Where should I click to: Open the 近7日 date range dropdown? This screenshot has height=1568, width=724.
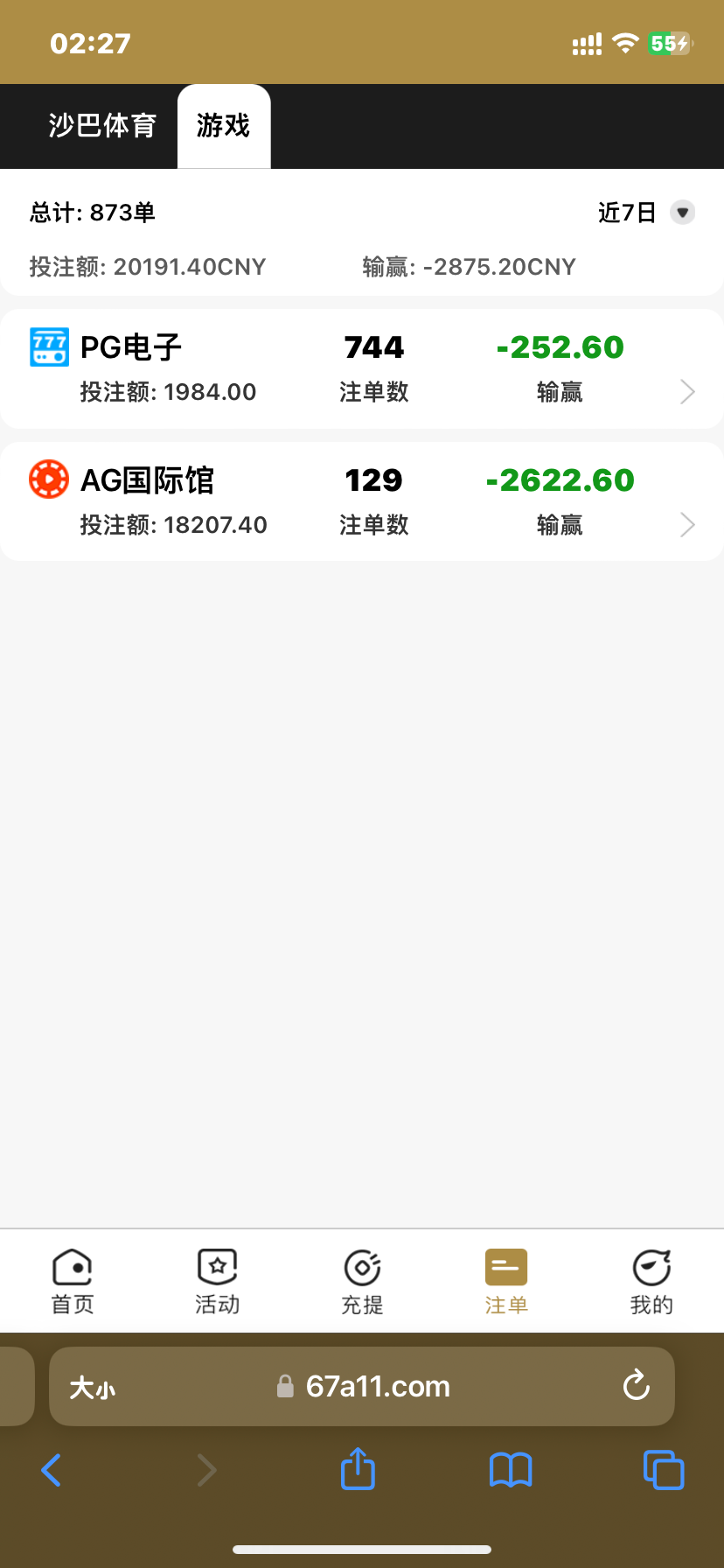(645, 213)
